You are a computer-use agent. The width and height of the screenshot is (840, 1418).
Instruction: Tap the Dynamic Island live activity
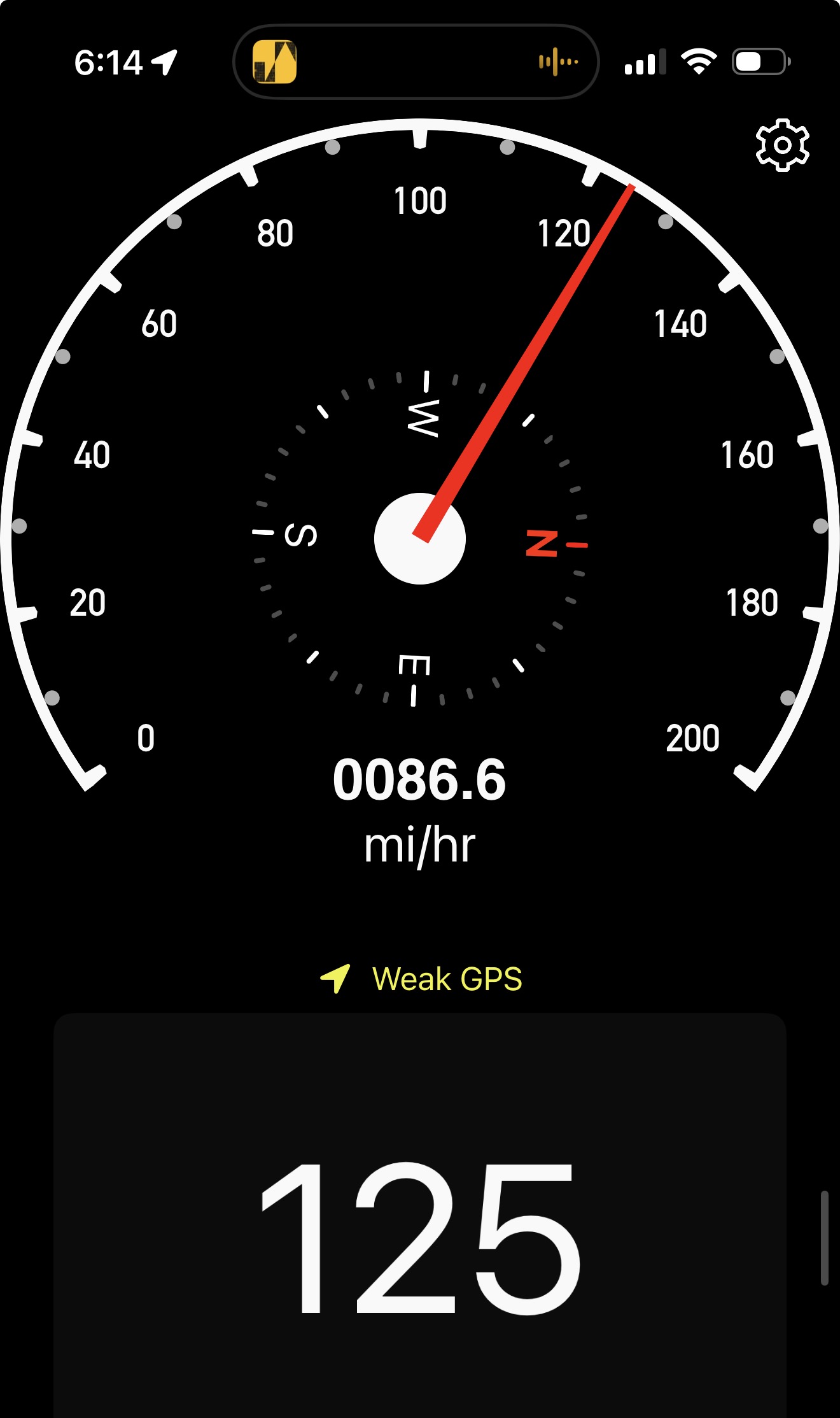(416, 62)
